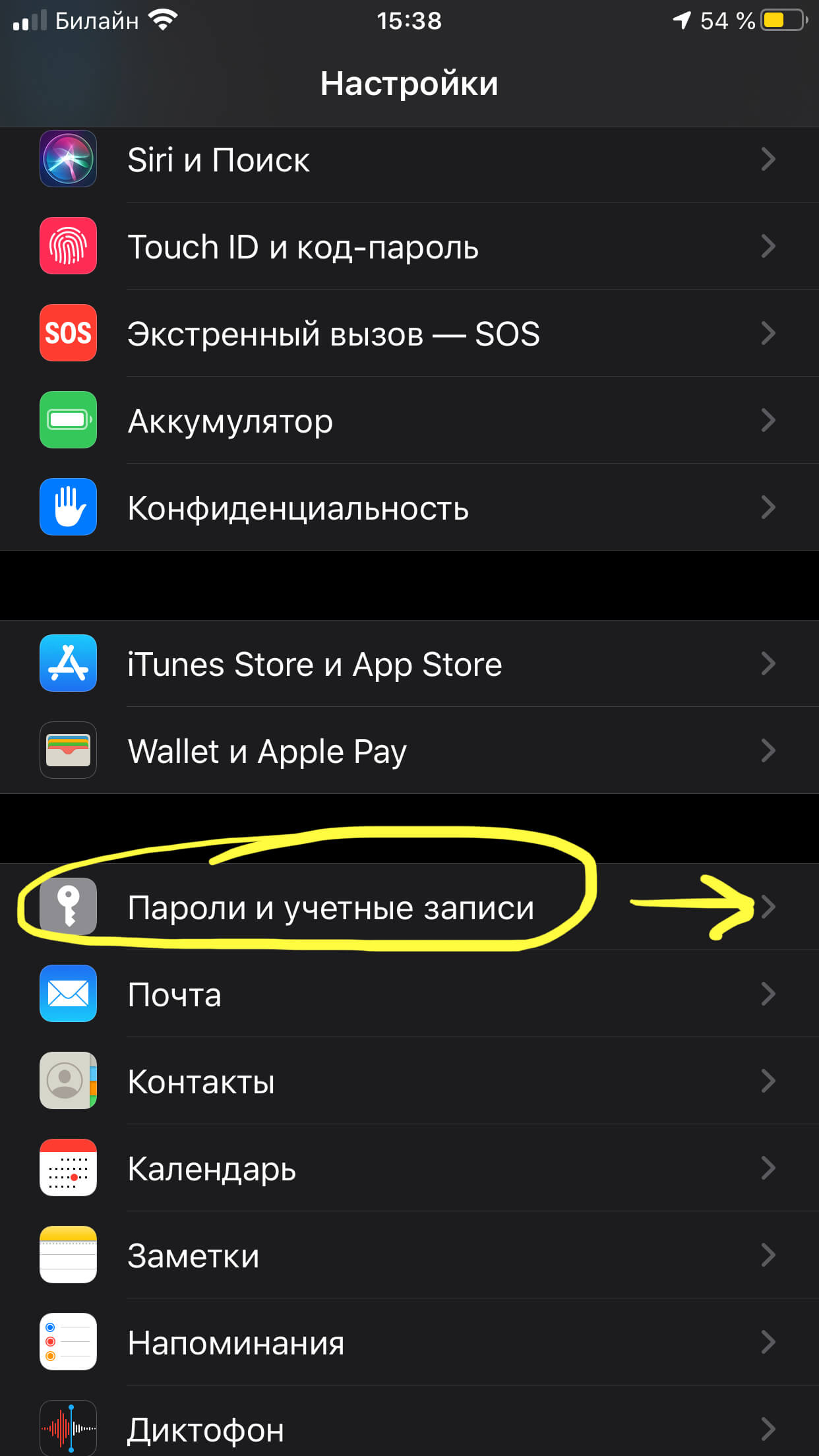Open Touch ID и код-пароль

409,247
